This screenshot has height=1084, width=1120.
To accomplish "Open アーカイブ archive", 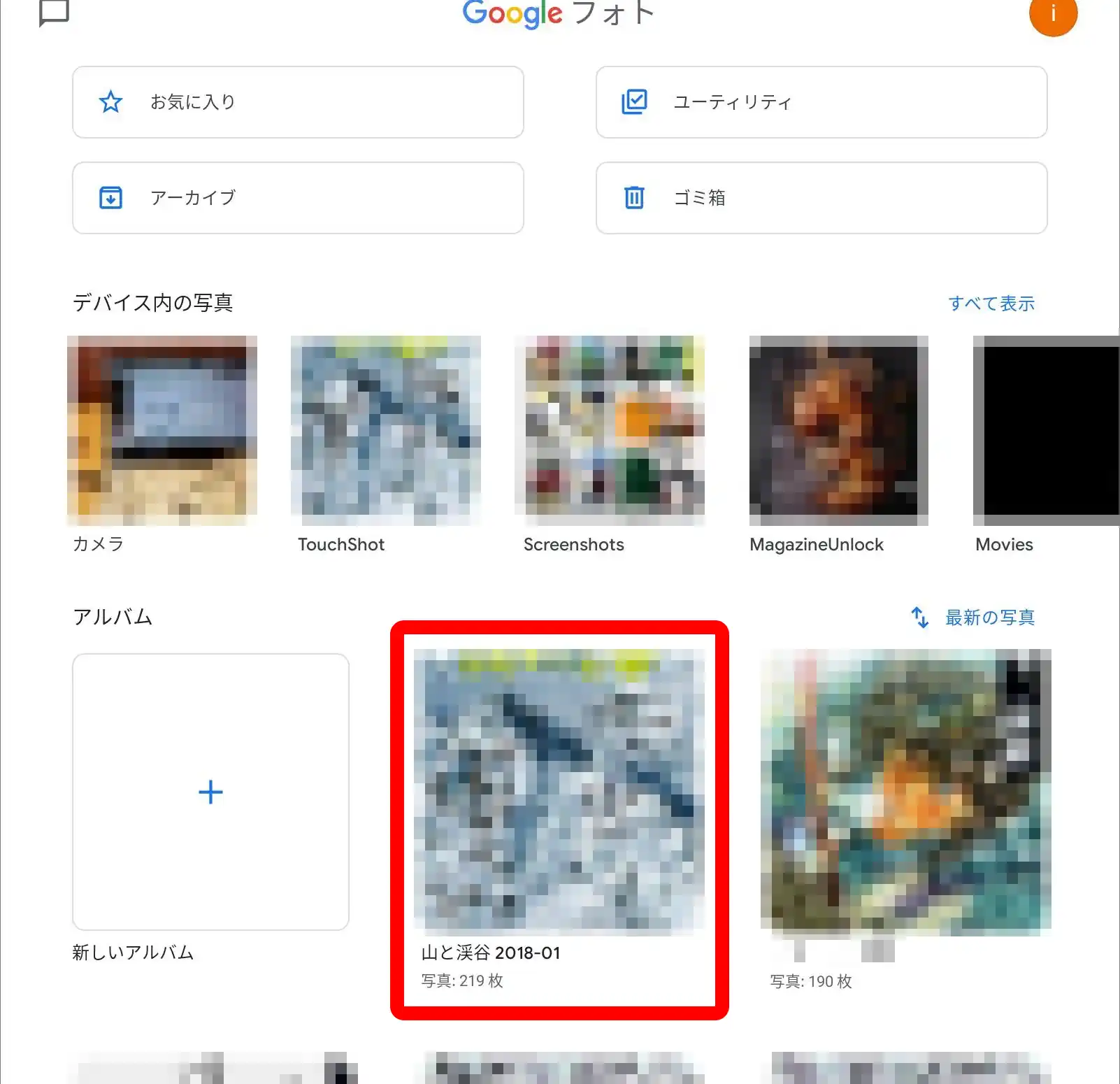I will click(298, 198).
